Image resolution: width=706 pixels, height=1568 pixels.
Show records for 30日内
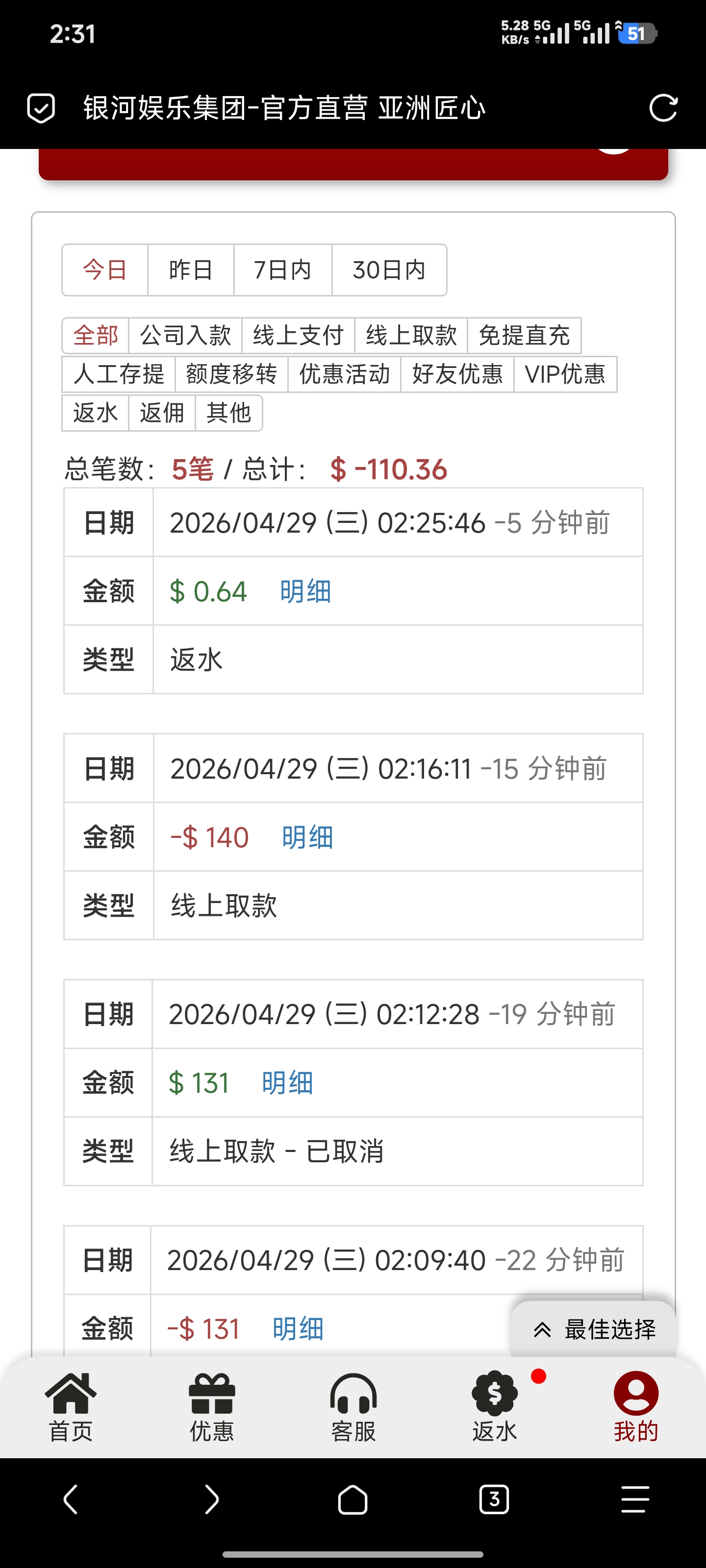coord(389,269)
